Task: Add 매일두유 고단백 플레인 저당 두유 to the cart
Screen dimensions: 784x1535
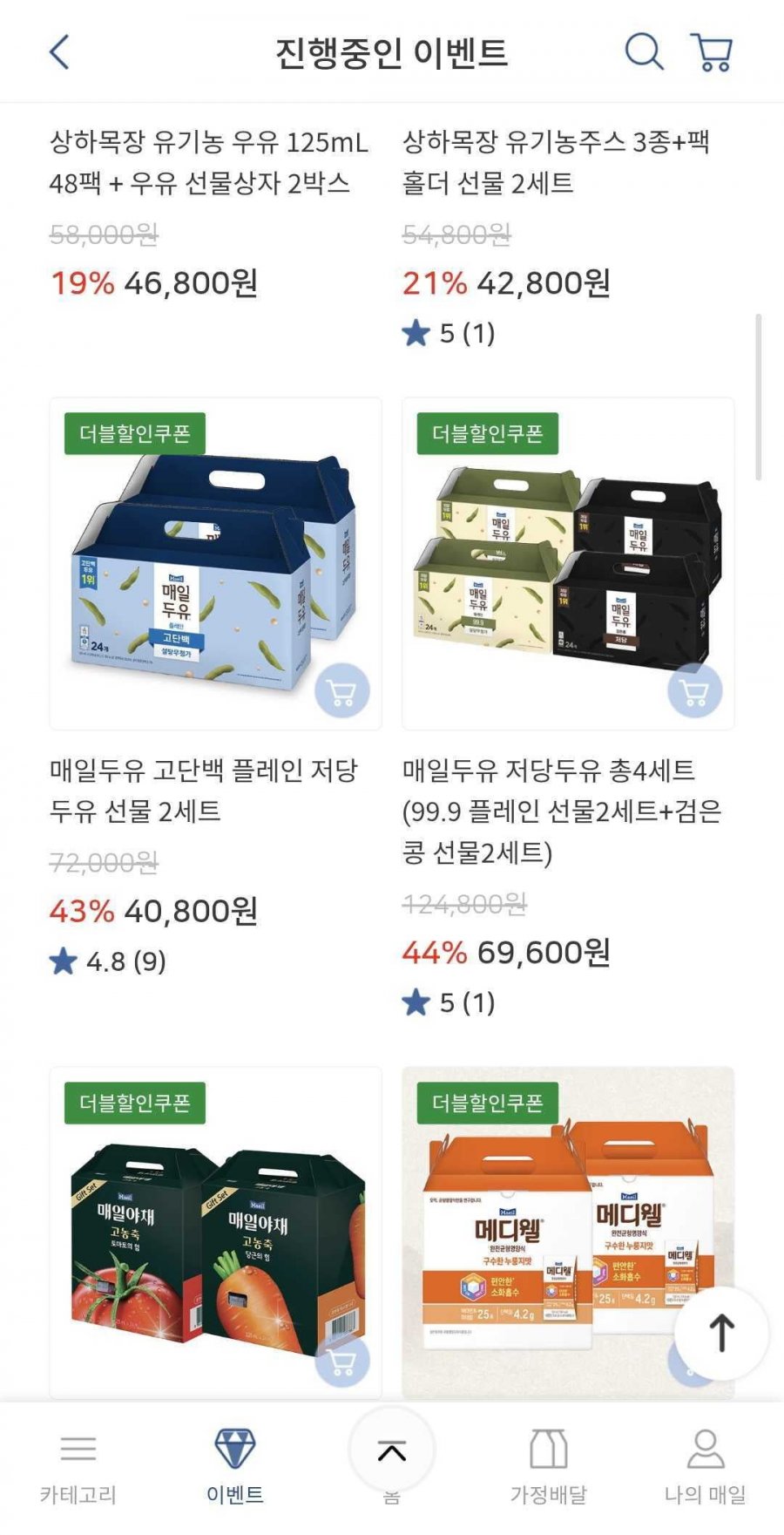Action: 342,691
